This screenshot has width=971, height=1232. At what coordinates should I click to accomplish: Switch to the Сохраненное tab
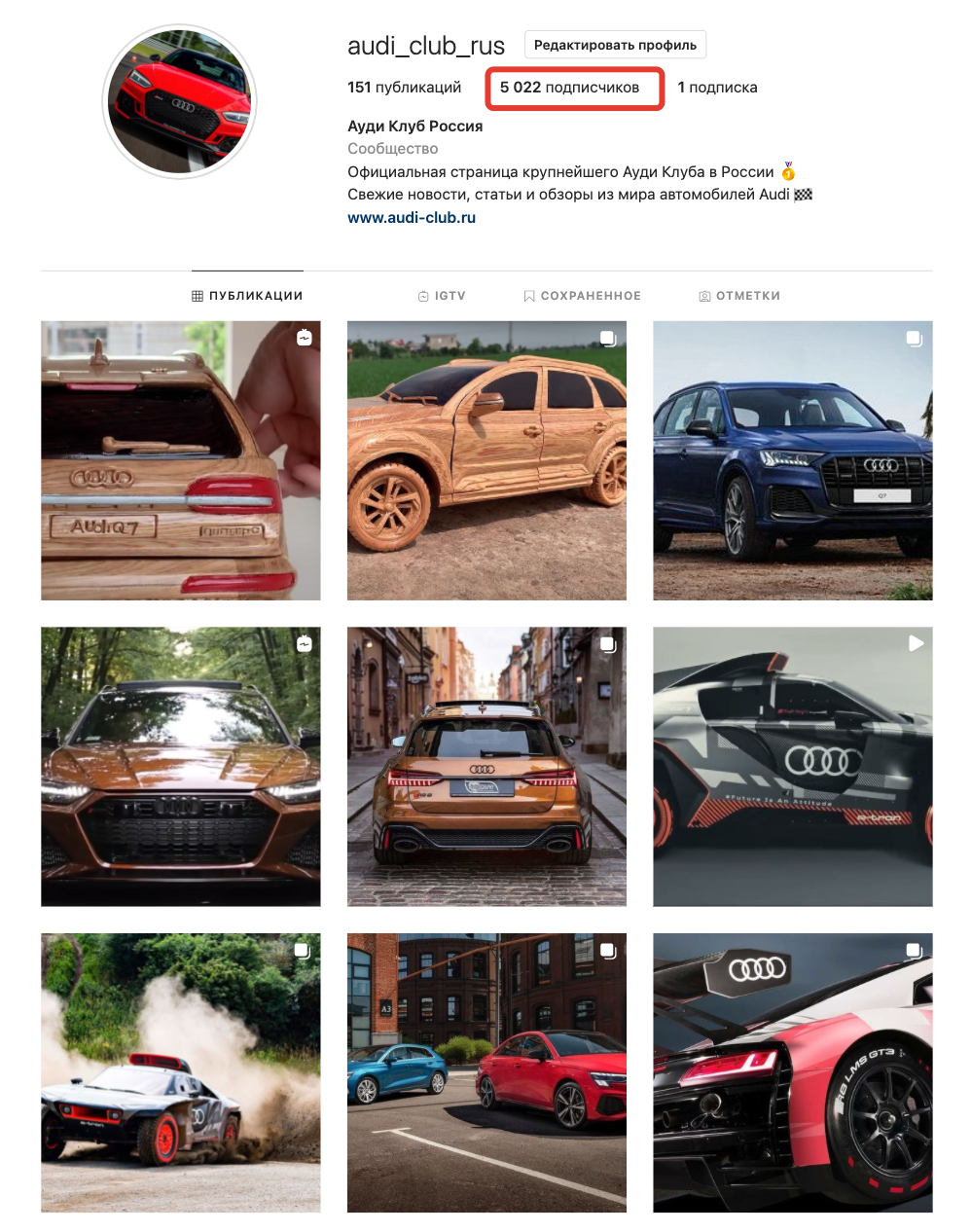(x=582, y=296)
